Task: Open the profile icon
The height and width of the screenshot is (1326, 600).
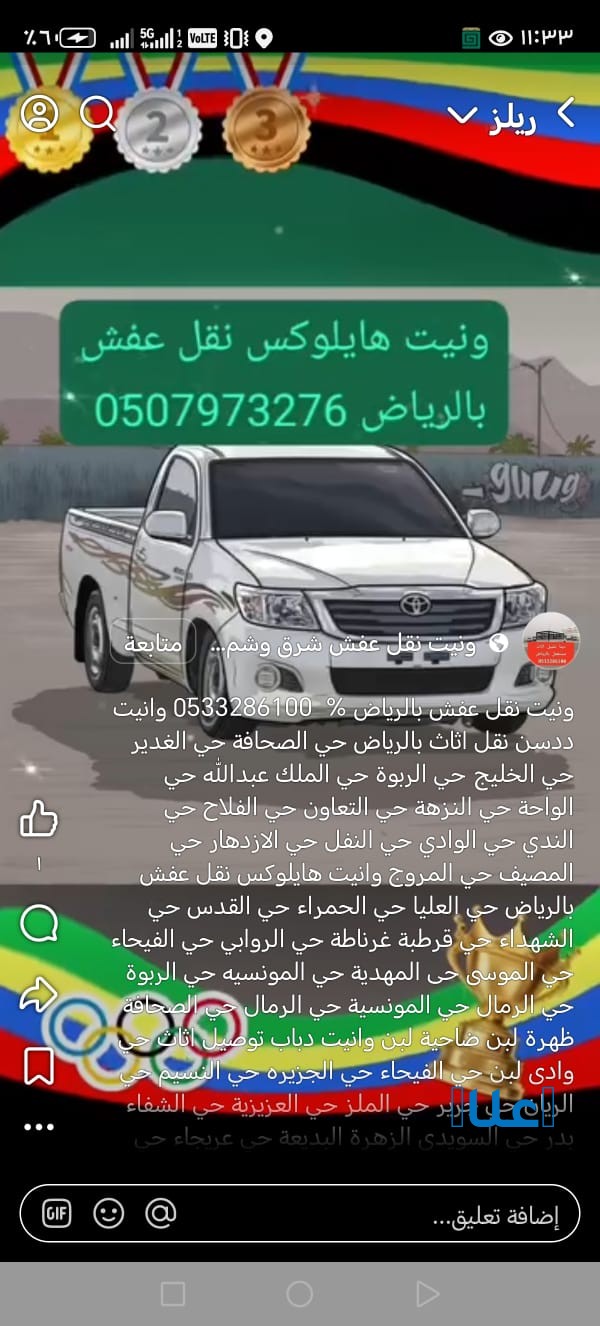Action: tap(40, 114)
